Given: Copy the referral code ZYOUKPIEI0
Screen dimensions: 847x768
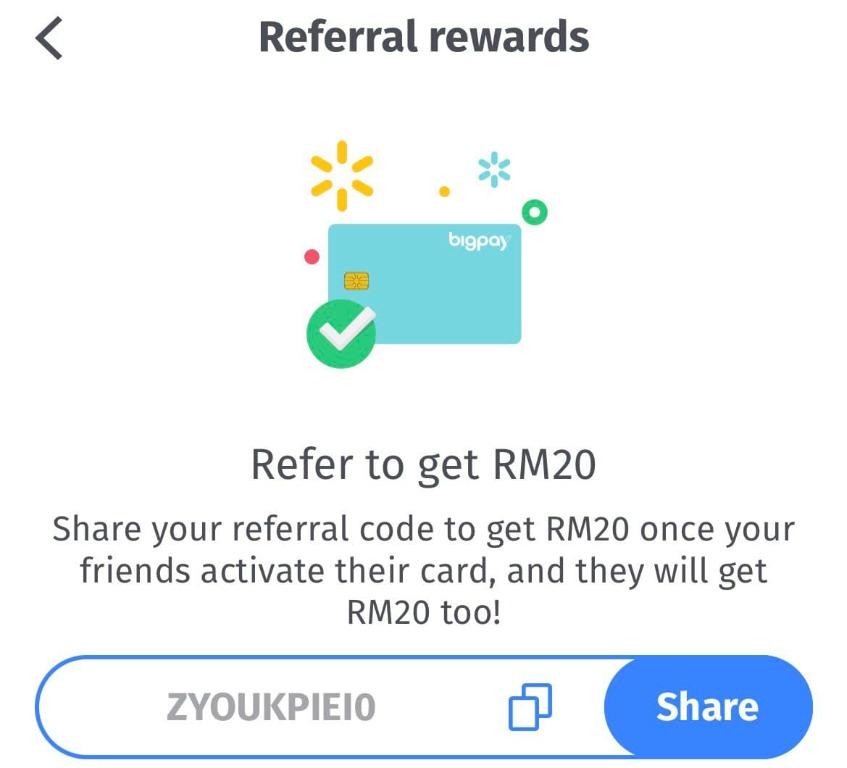Looking at the screenshot, I should click(530, 708).
